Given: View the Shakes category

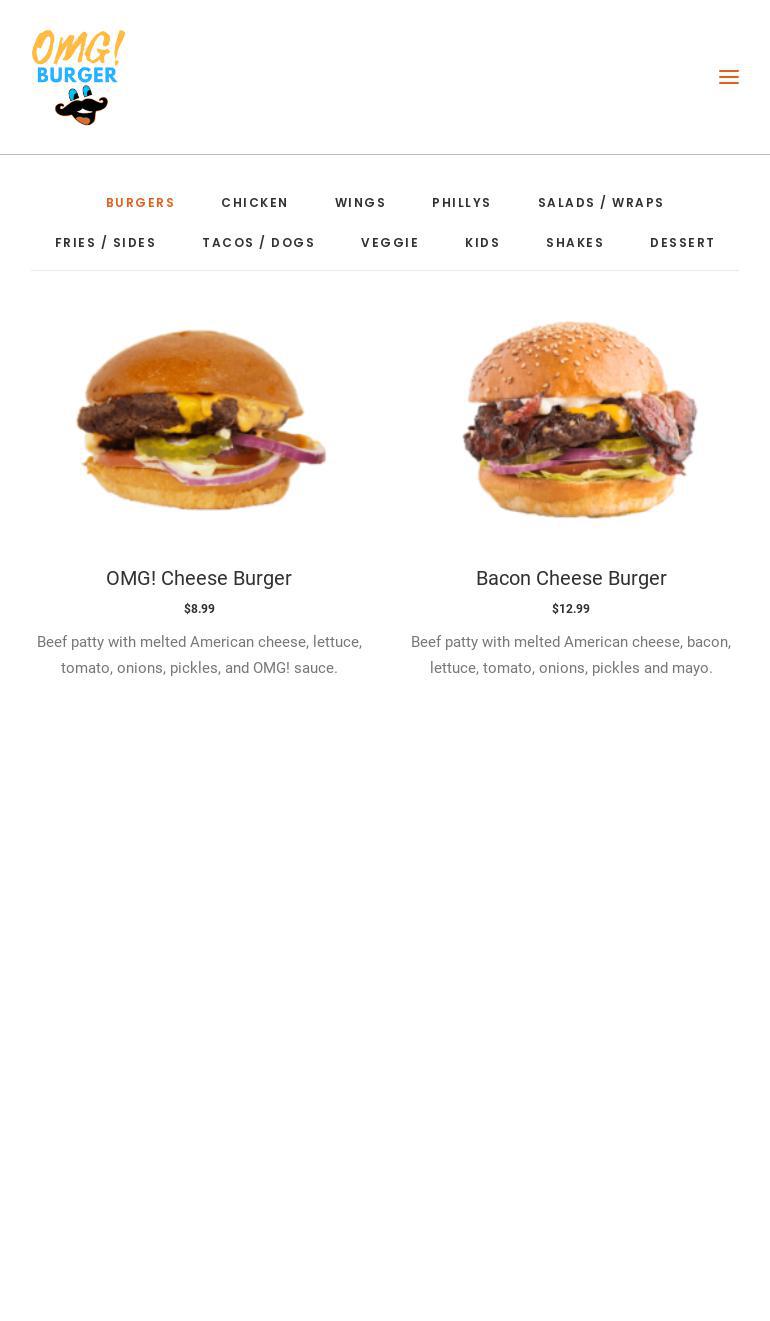Looking at the screenshot, I should pos(574,243).
